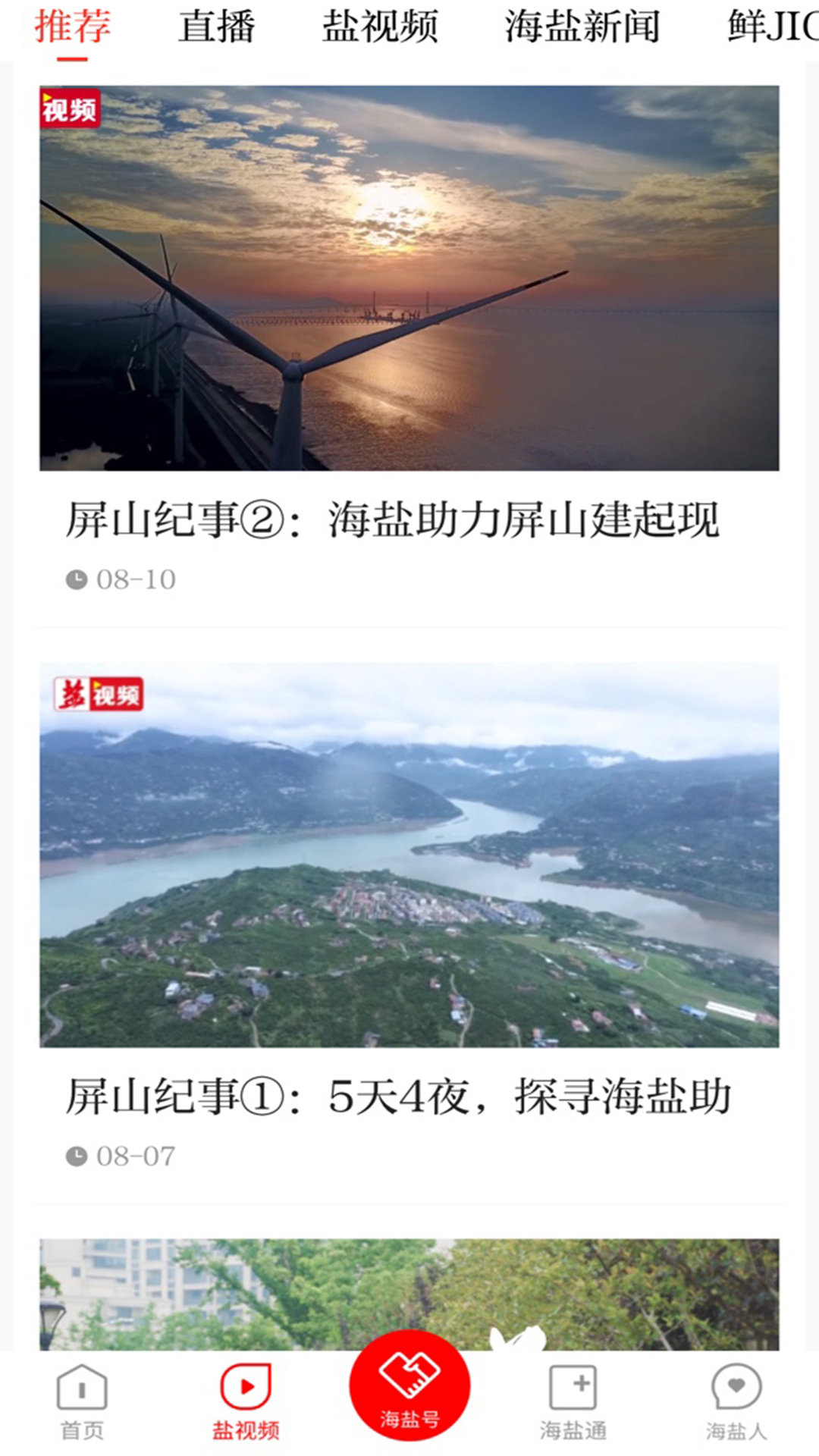Tap the red underline indicator under 推荐
819x1456 pixels.
point(73,58)
